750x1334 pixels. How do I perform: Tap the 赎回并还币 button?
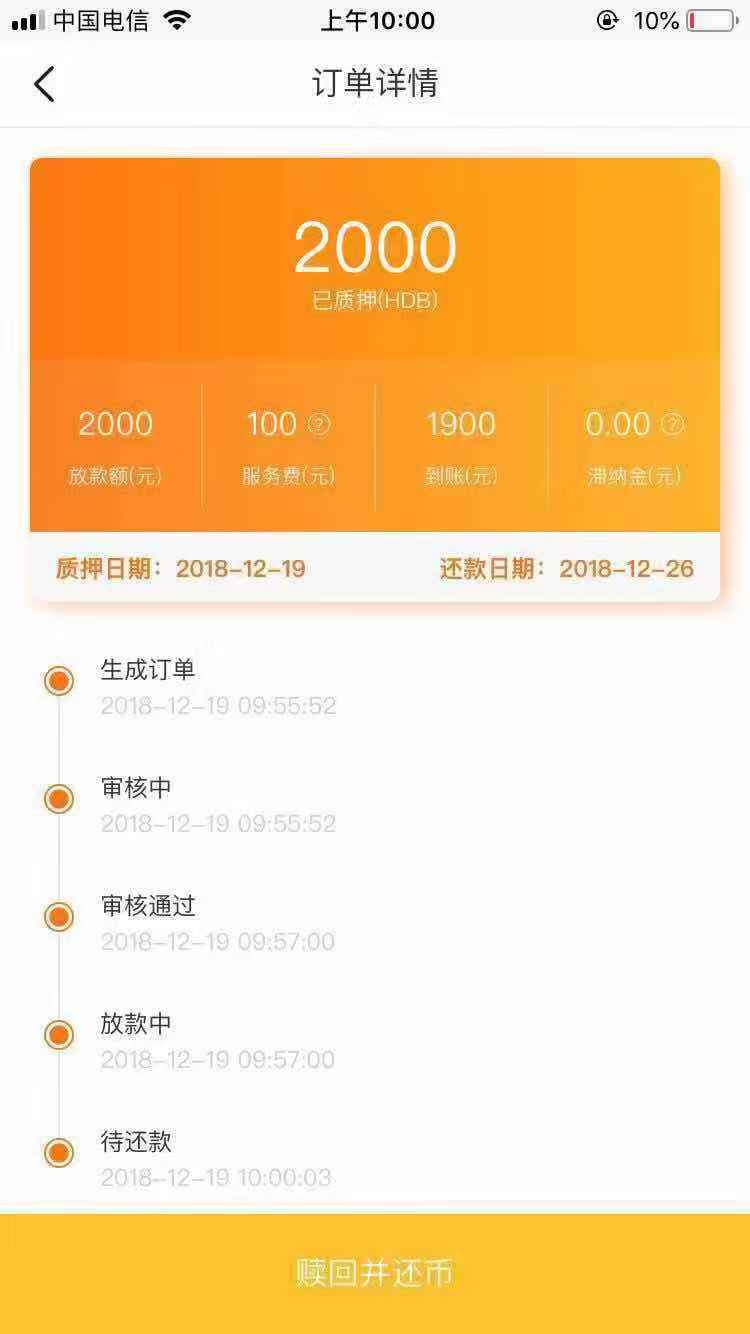coord(375,1273)
